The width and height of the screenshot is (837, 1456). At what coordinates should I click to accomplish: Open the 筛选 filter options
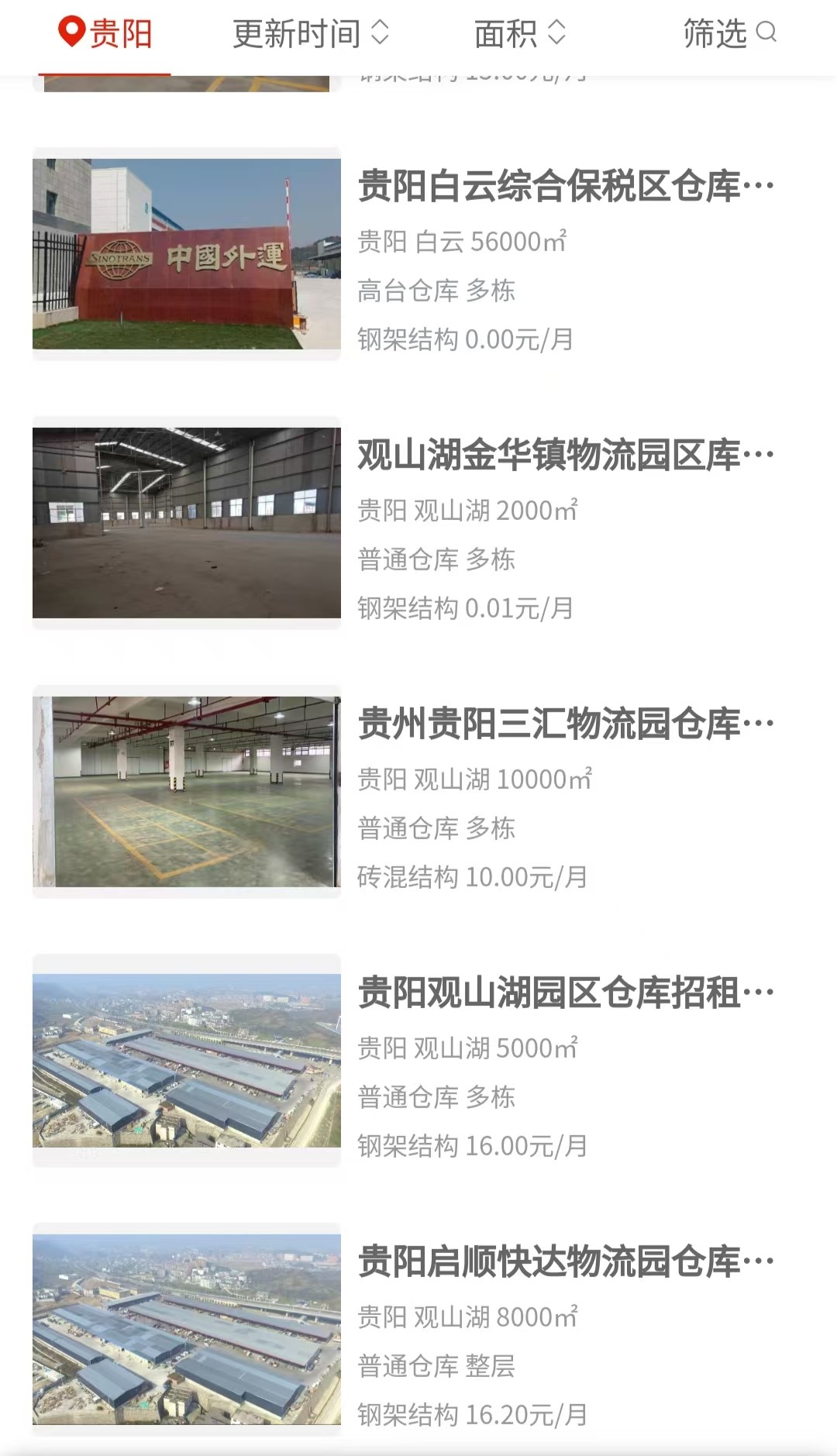(x=729, y=33)
